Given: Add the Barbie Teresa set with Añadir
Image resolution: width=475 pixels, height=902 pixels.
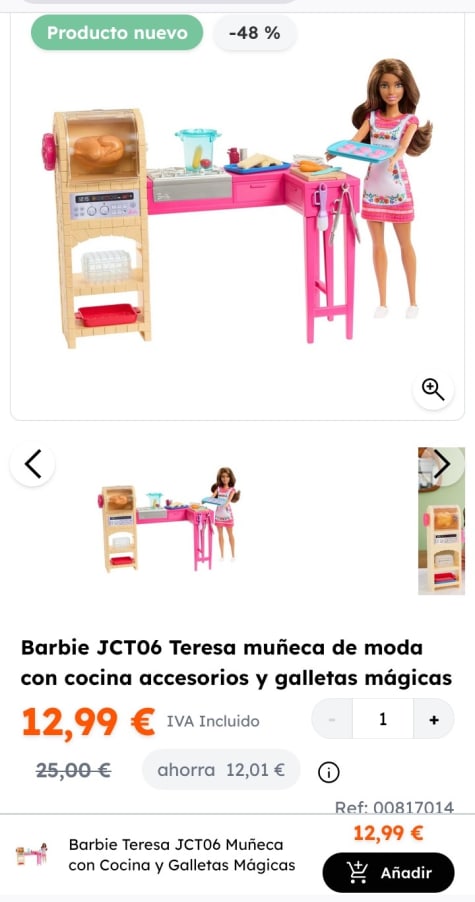Looking at the screenshot, I should click(x=388, y=872).
